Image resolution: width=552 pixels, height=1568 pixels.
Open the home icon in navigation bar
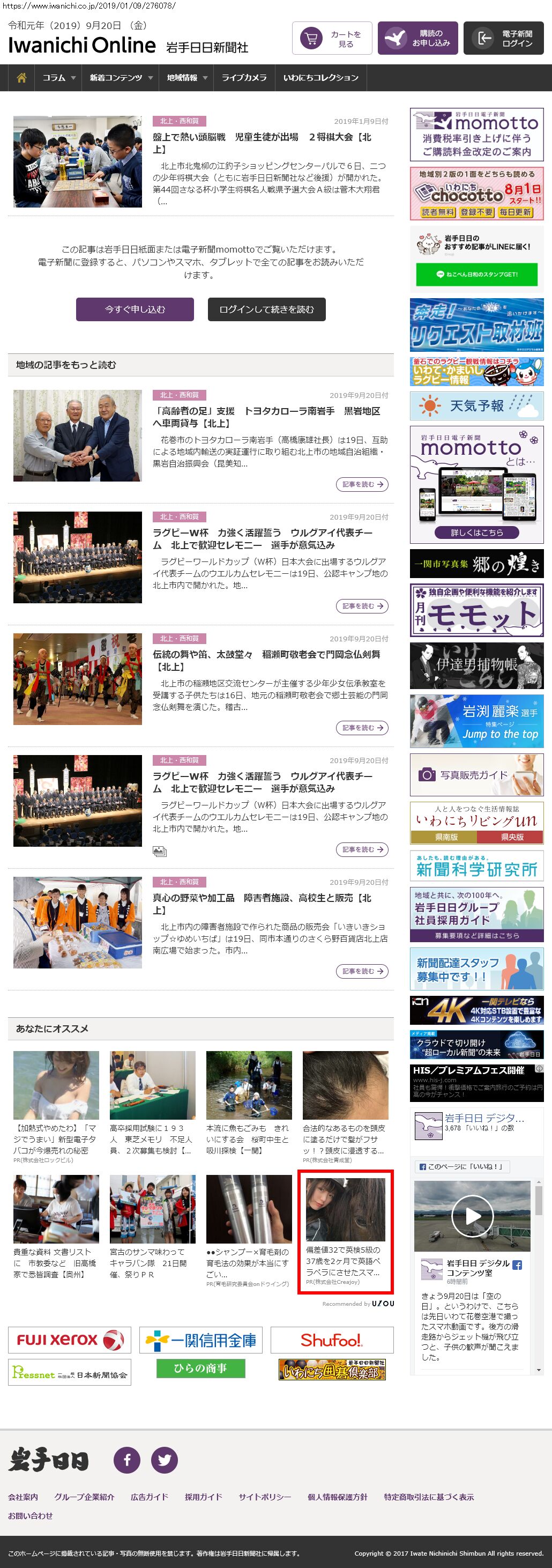pos(21,78)
